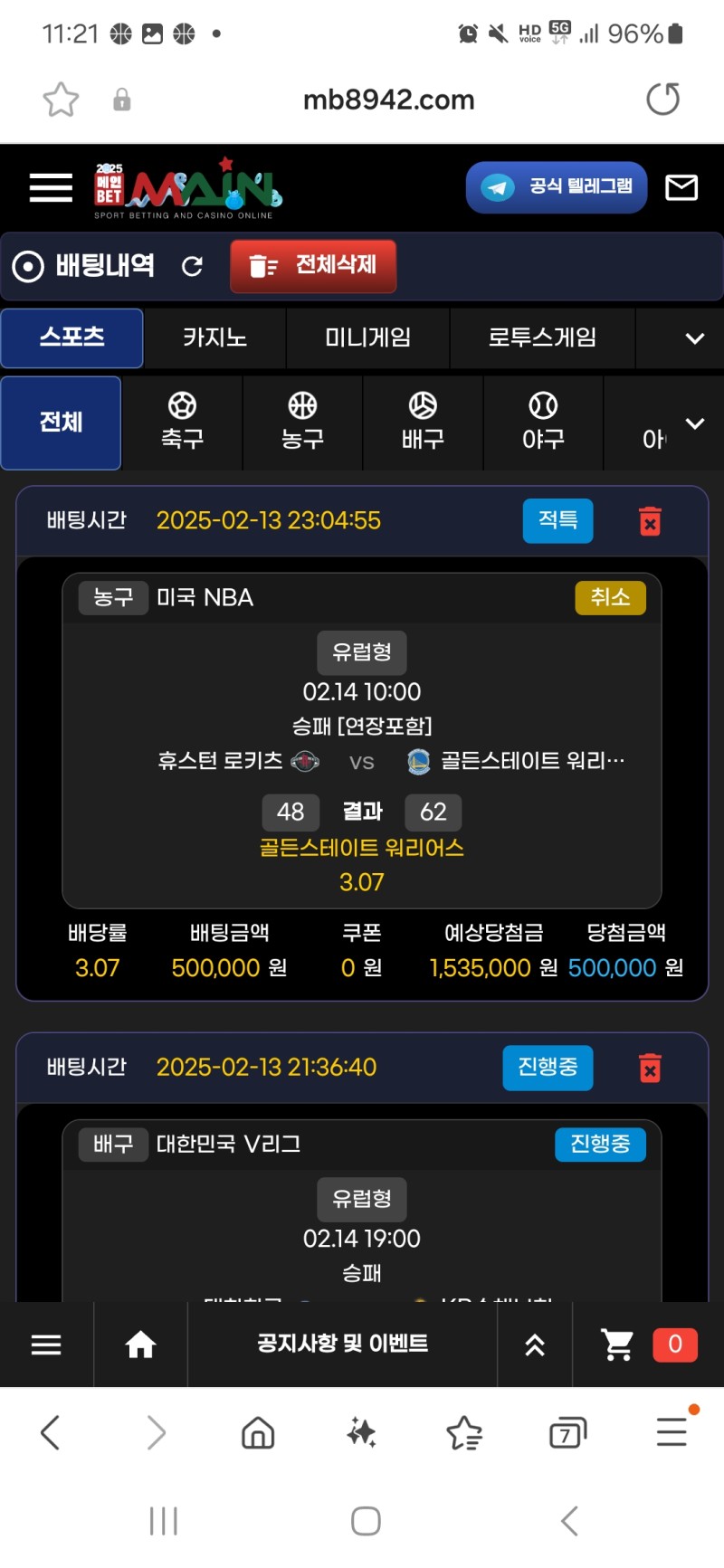Viewport: 724px width, 1568px height.
Task: Open 공지사항 및 이벤트
Action: click(342, 1344)
